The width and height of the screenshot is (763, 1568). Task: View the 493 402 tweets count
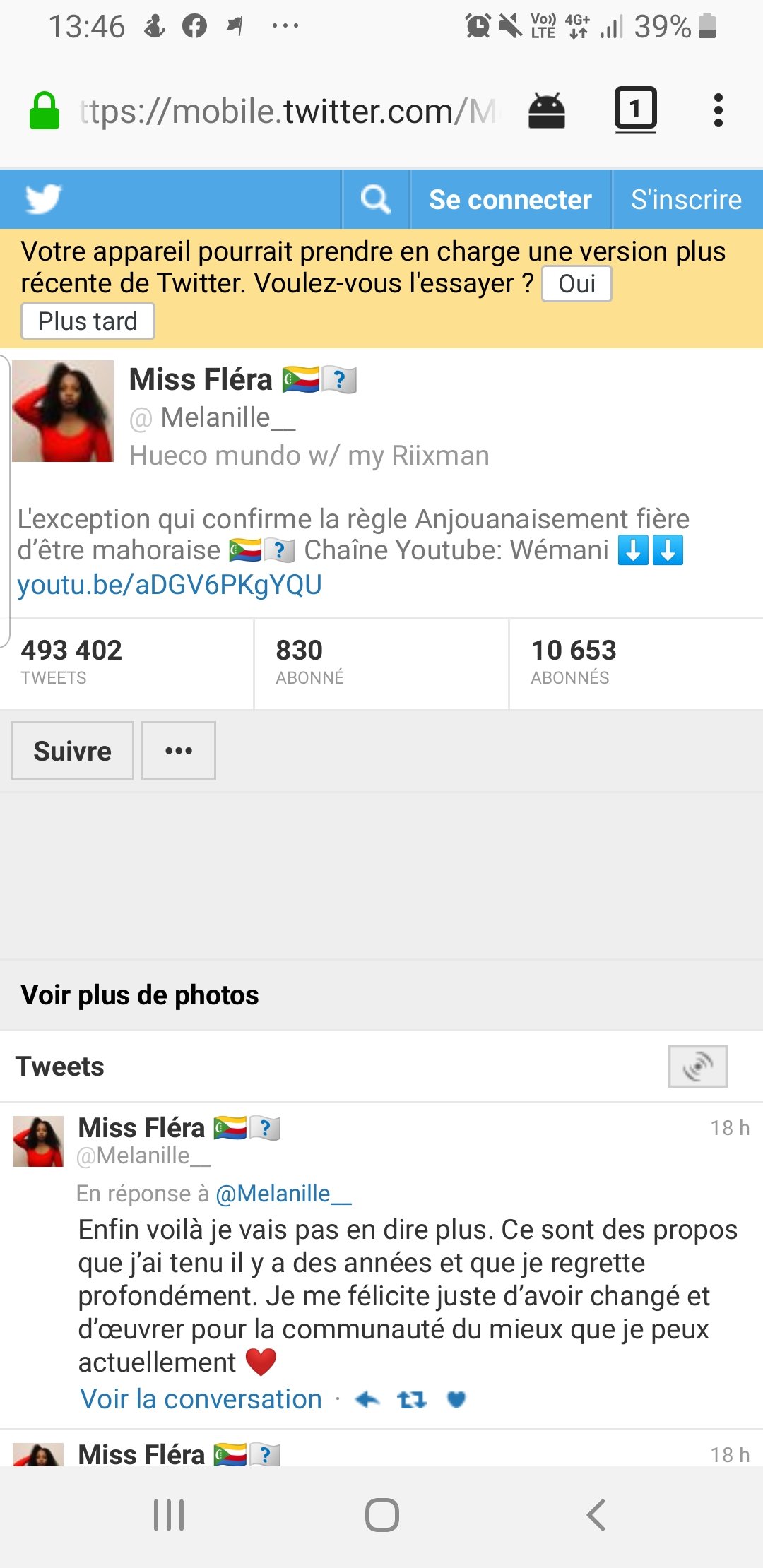(x=71, y=662)
